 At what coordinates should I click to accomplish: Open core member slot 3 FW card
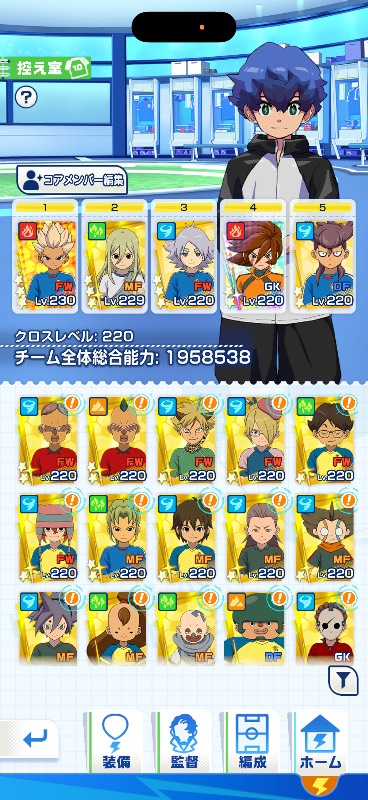[184, 256]
